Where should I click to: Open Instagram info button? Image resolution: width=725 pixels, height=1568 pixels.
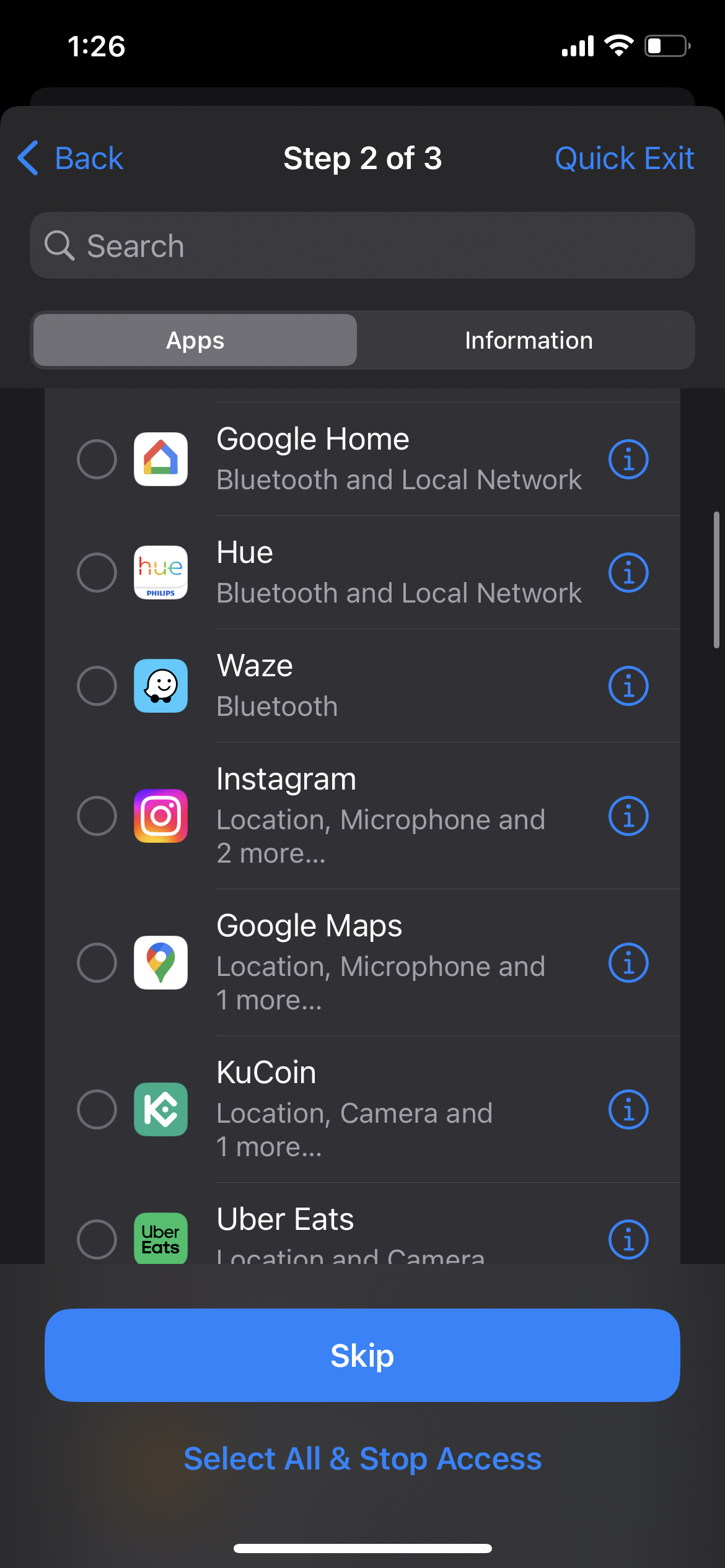[628, 816]
